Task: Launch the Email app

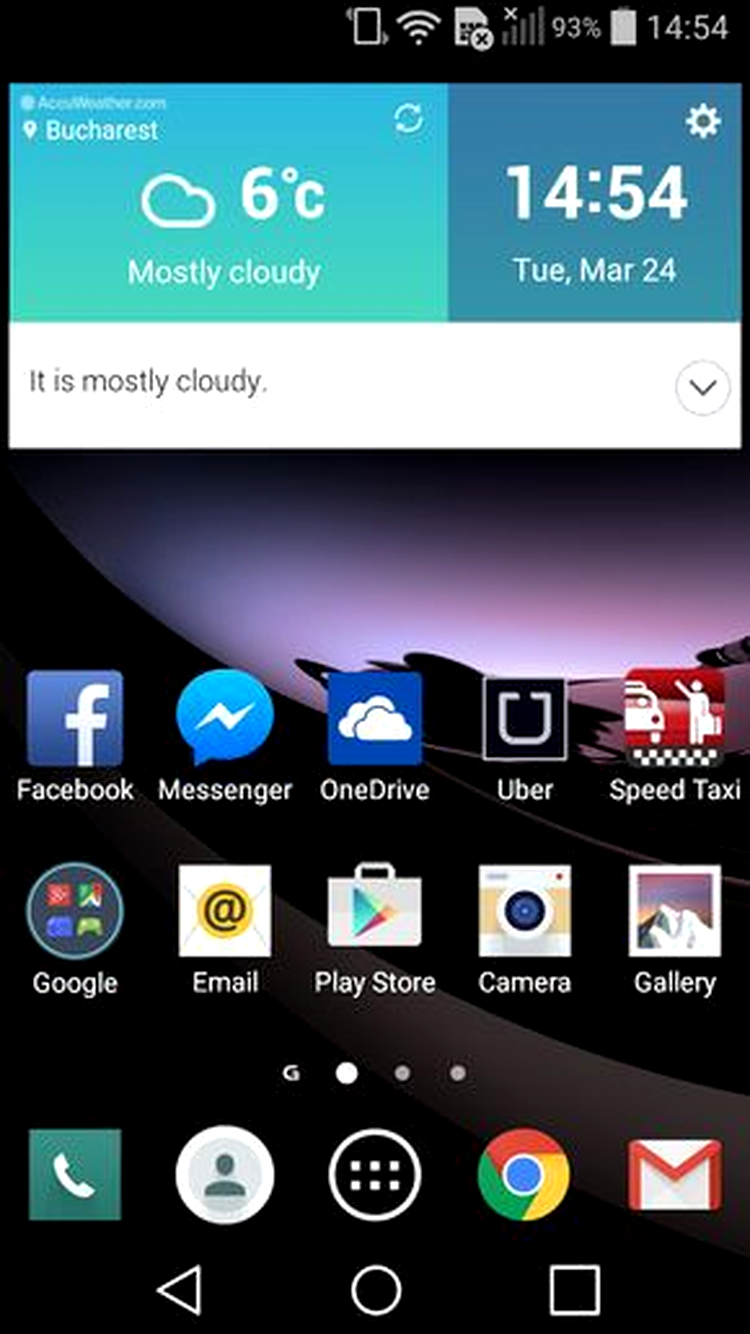Action: [225, 911]
